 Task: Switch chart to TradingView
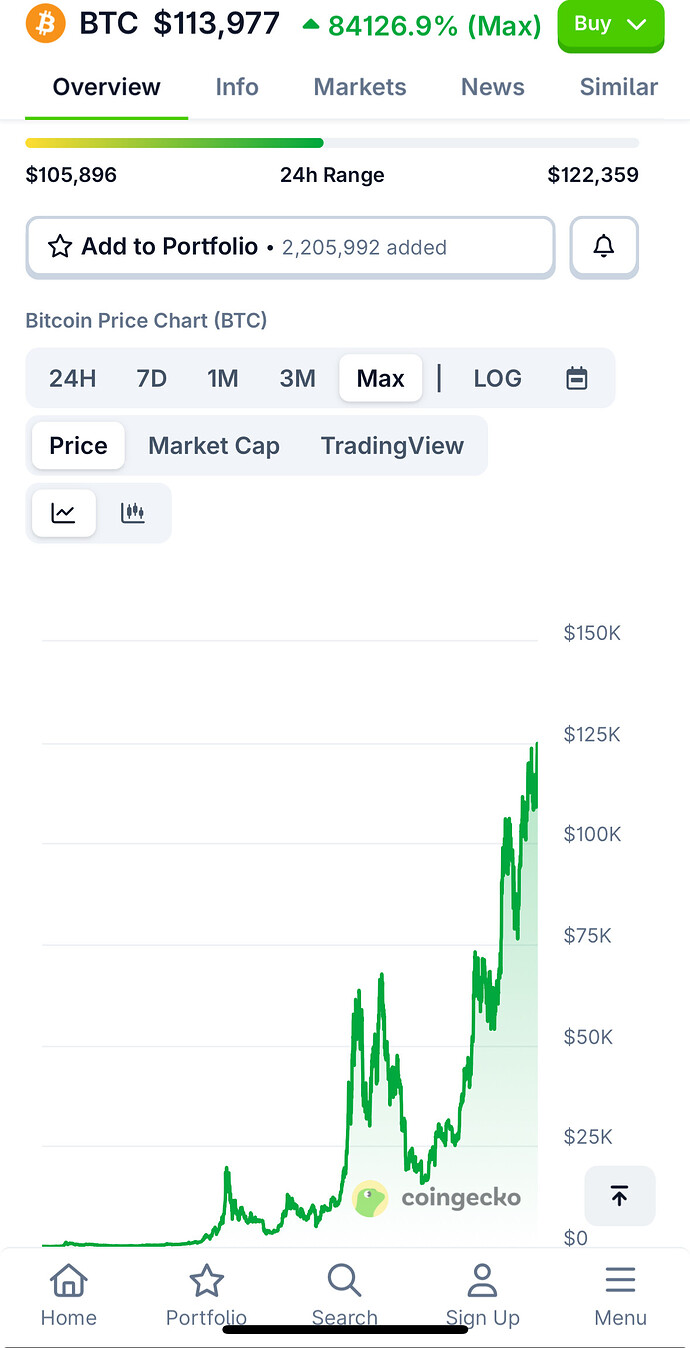(392, 446)
